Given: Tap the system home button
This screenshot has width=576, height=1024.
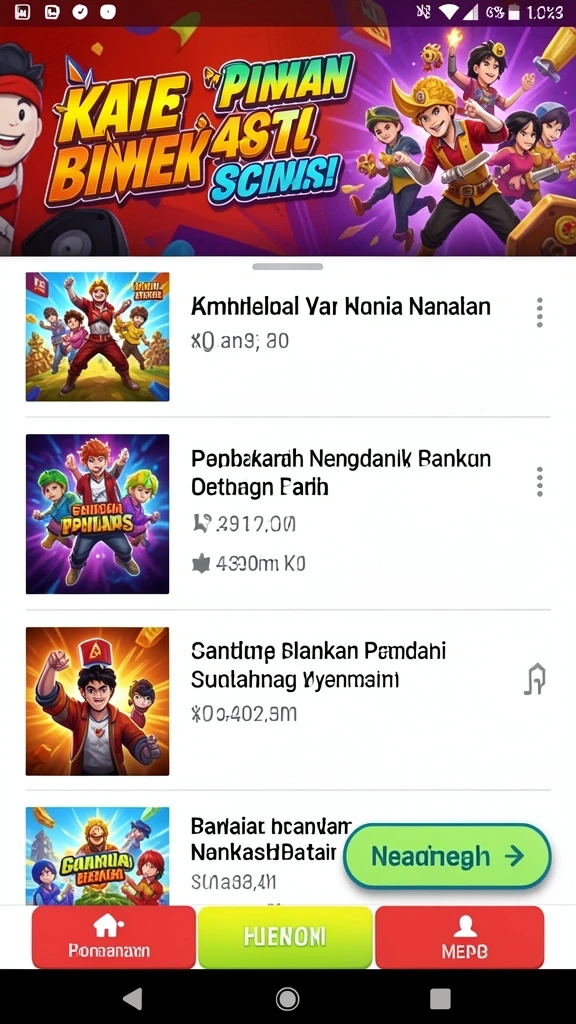Looking at the screenshot, I should [287, 998].
